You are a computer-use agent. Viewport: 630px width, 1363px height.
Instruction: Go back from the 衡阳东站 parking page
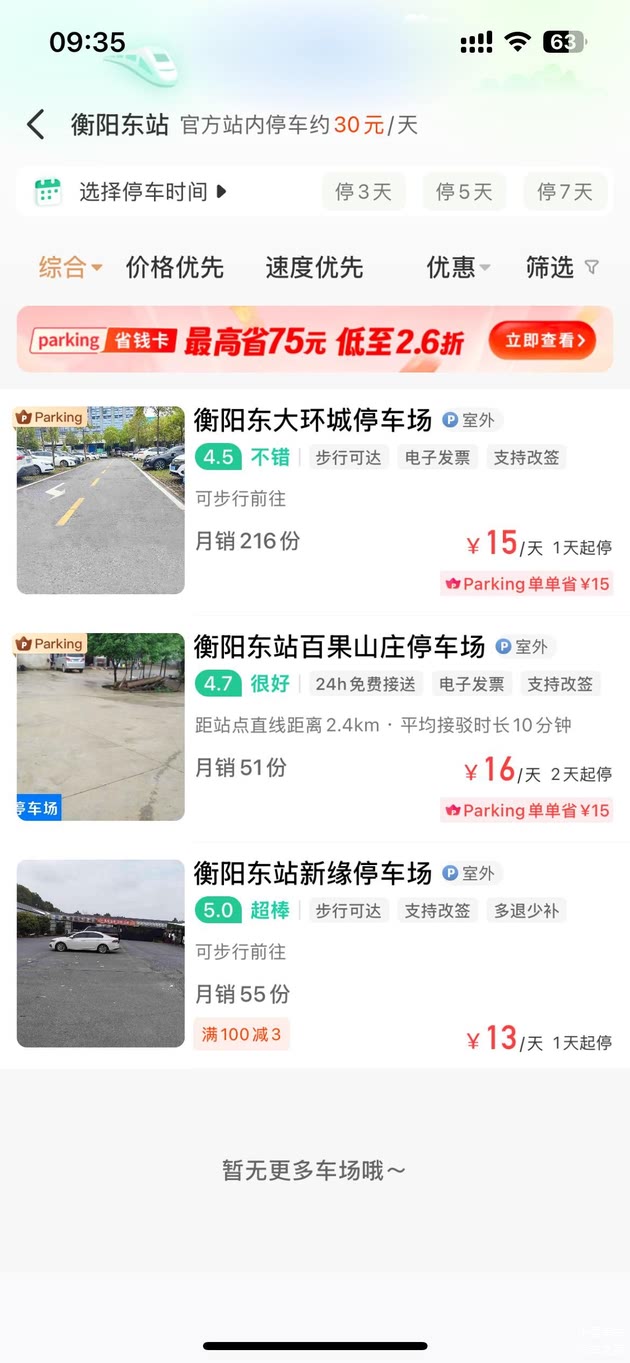(x=36, y=125)
